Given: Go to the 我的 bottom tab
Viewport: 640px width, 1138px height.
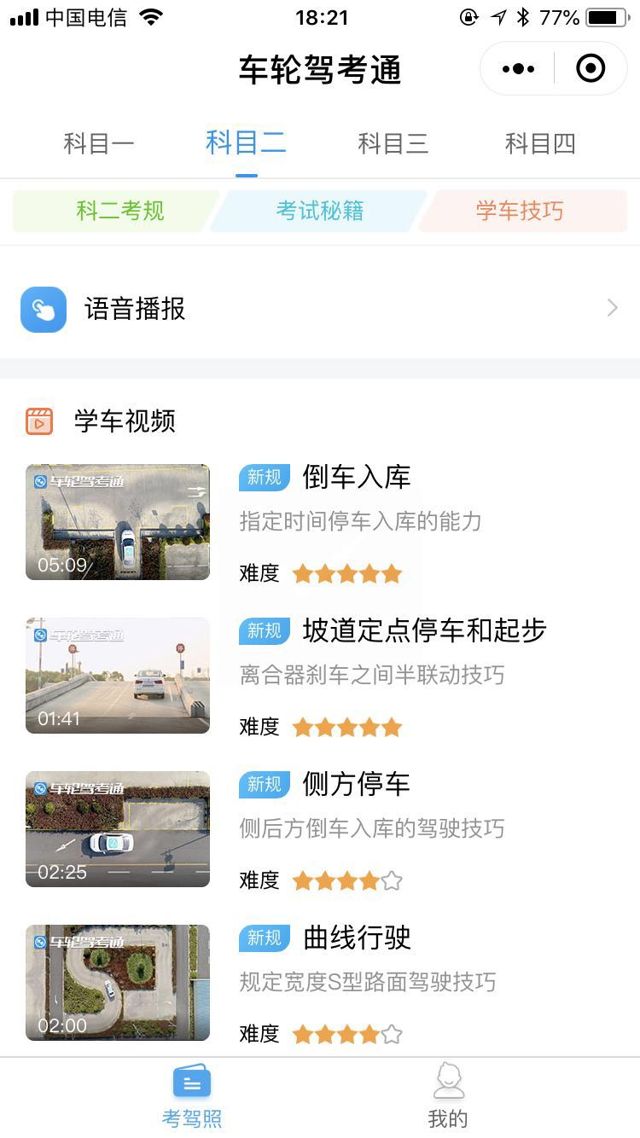Looking at the screenshot, I should 448,1097.
